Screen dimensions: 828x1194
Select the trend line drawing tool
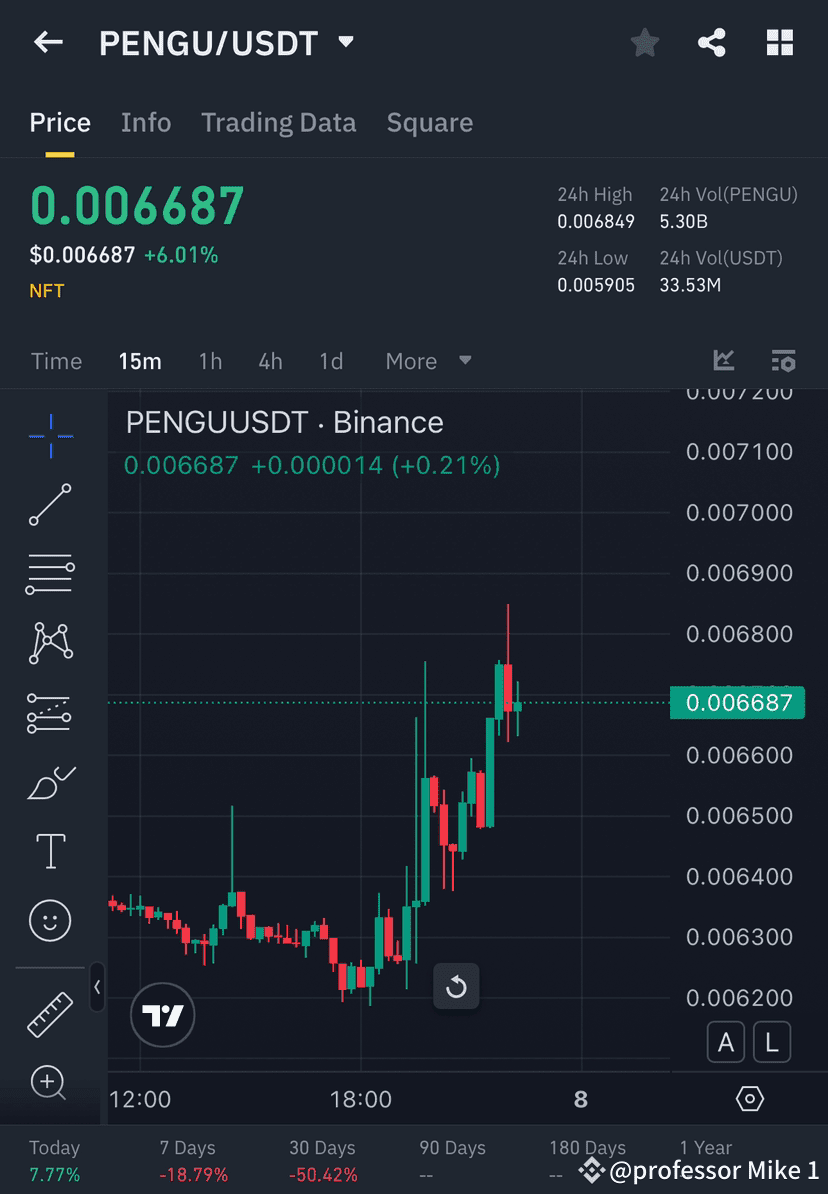click(50, 504)
